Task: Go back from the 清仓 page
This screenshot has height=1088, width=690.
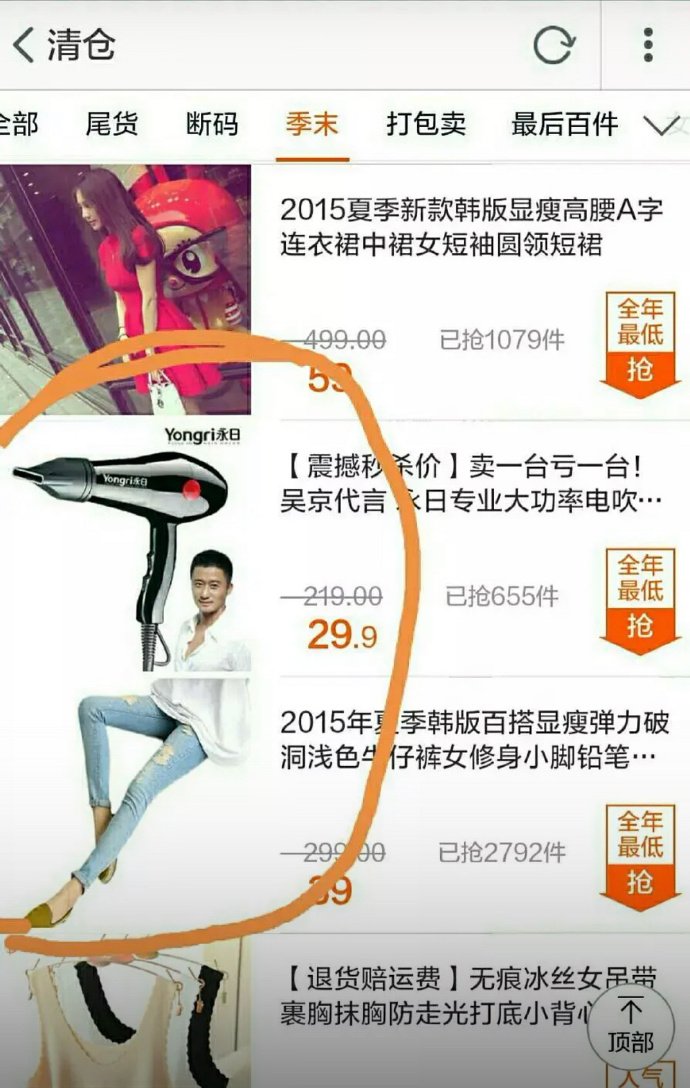Action: click(x=24, y=45)
